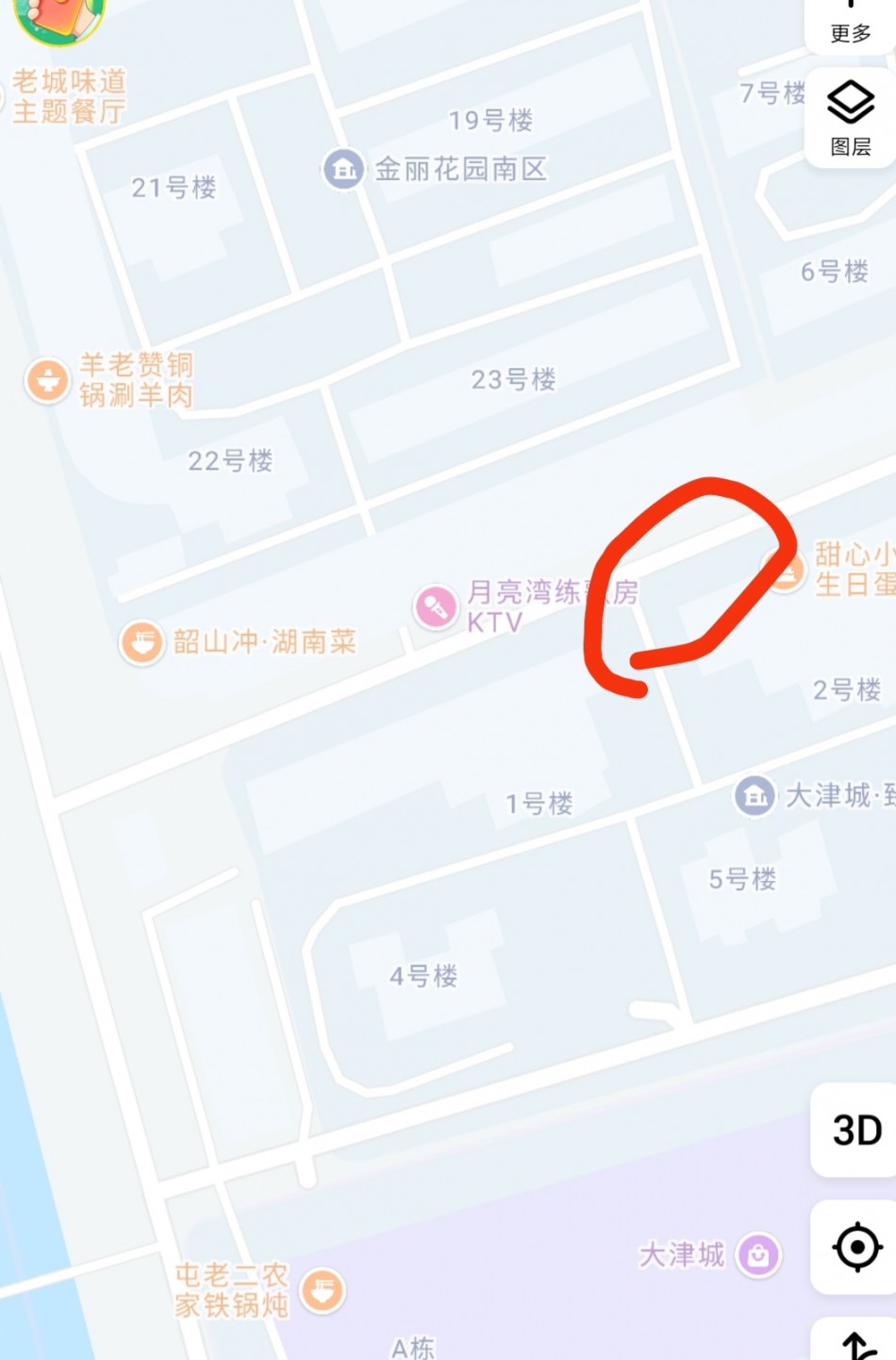
Task: Select the 大津城 shopping mall marker
Action: point(759,1255)
